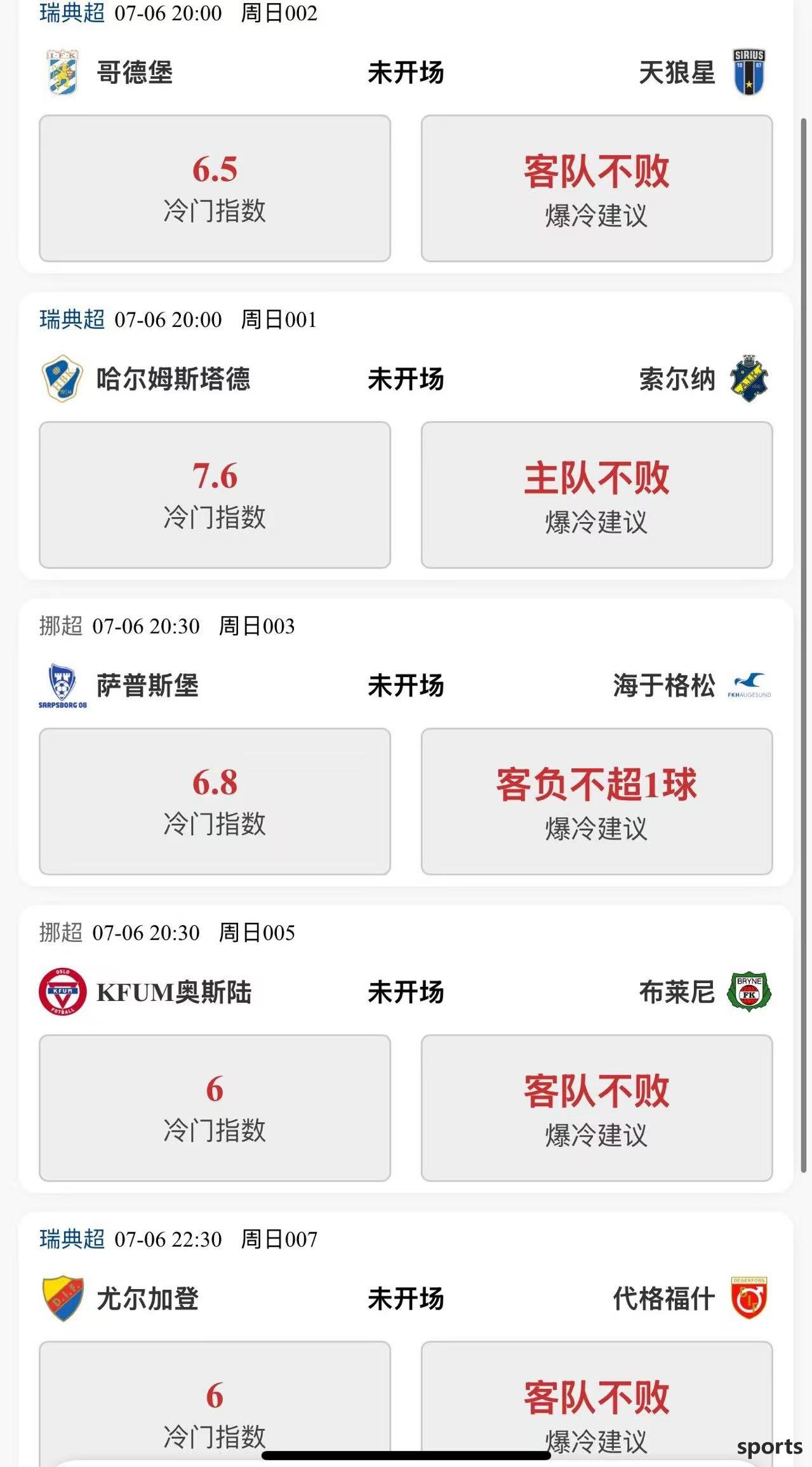Open the KFUM奥斯陆 vs 布莱尼 match card
Screen dimensions: 812x1467
(x=406, y=1049)
